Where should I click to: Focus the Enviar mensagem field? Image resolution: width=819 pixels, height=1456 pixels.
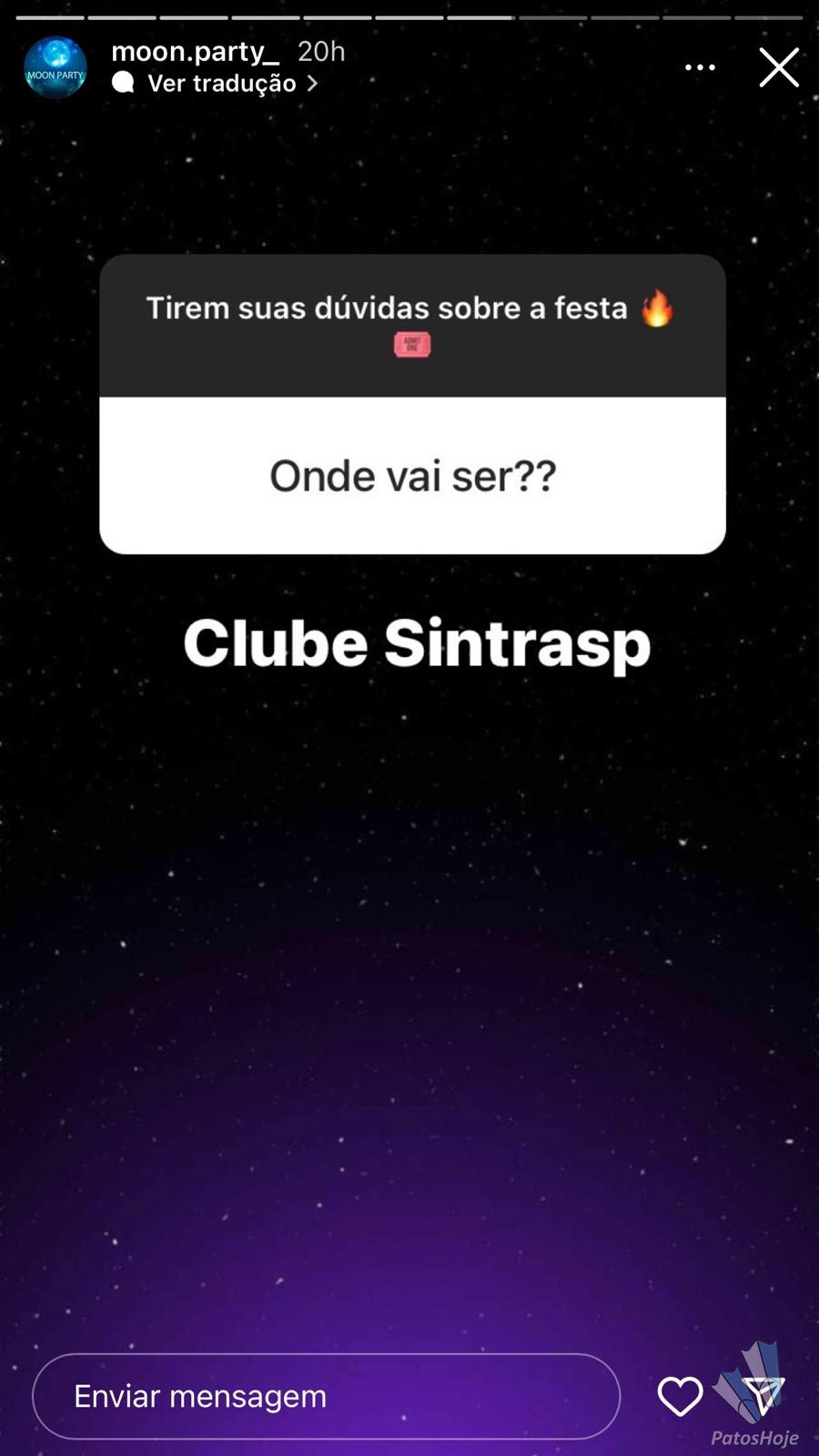click(x=326, y=1396)
